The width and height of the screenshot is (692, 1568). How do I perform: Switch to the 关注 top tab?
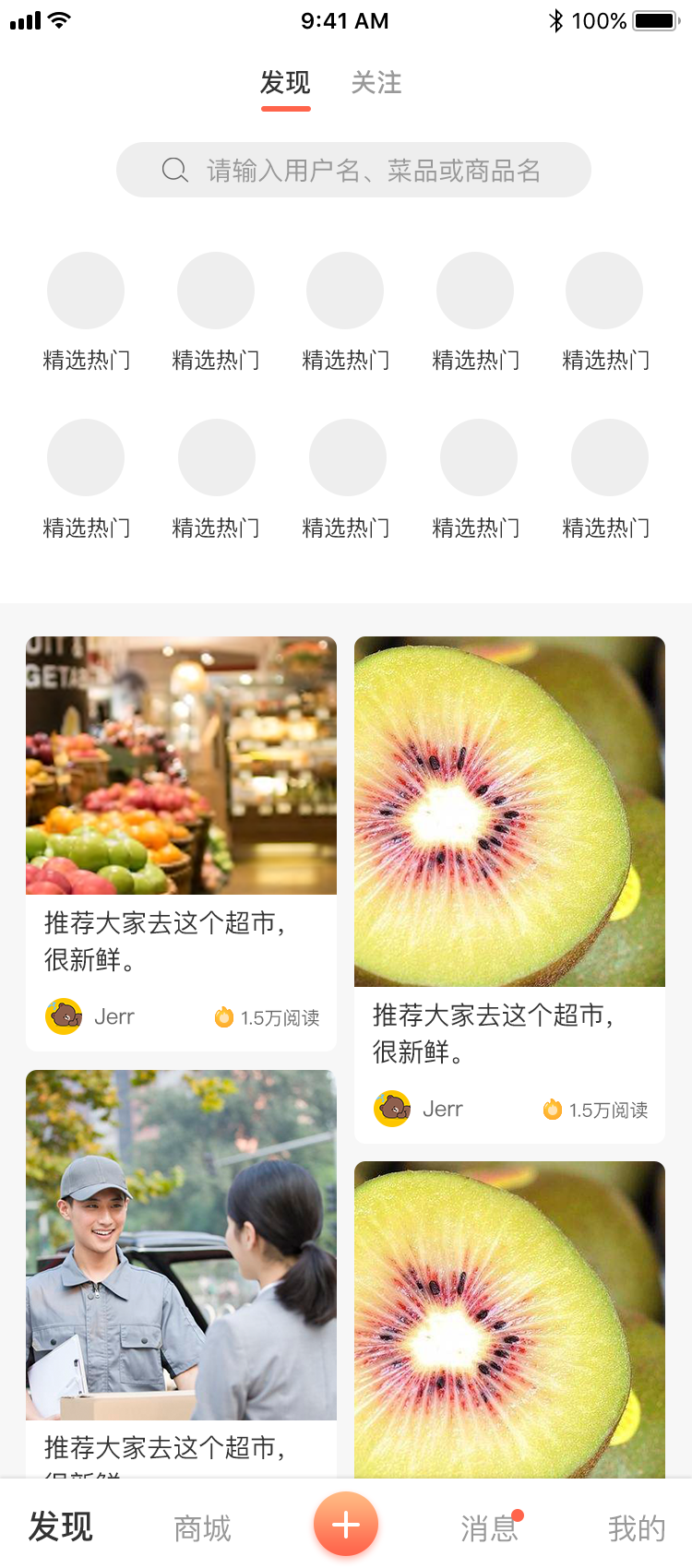click(x=376, y=83)
